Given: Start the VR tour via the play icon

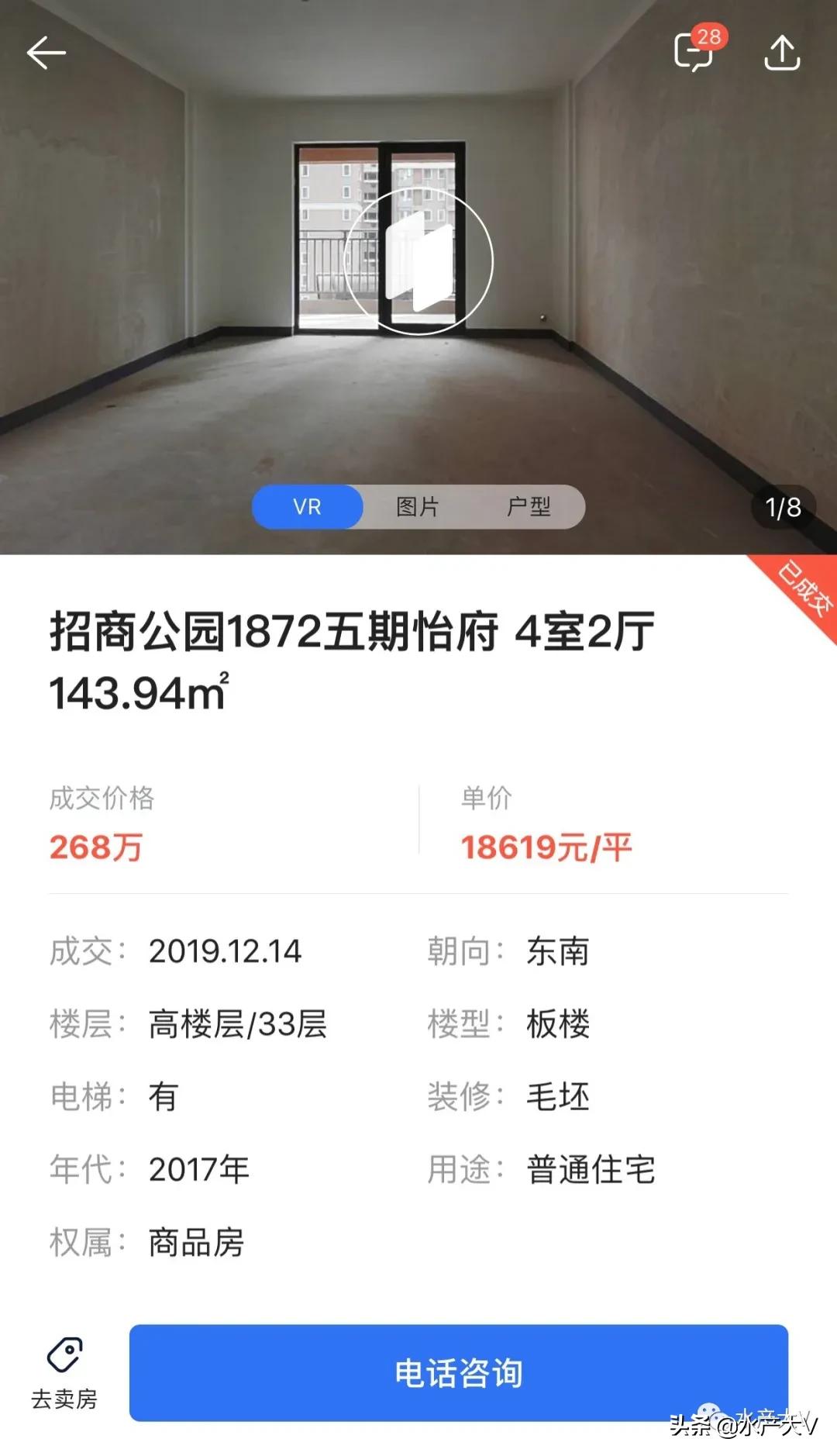Looking at the screenshot, I should 418,262.
